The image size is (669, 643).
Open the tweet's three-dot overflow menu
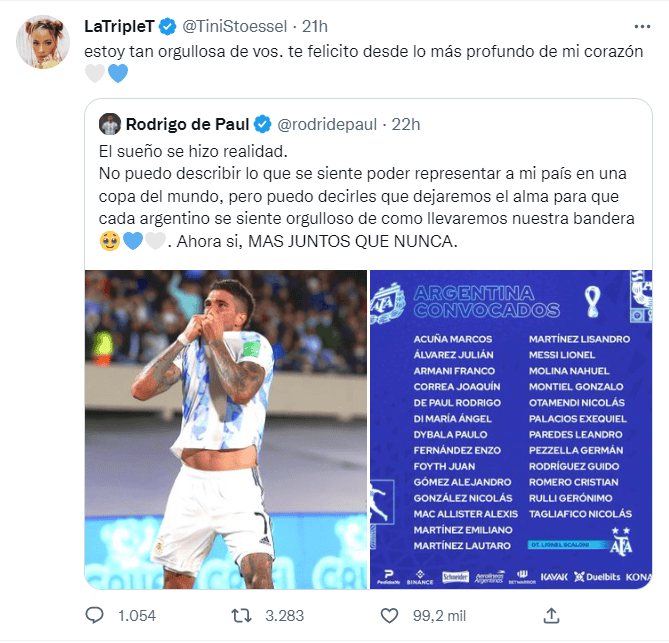point(638,25)
